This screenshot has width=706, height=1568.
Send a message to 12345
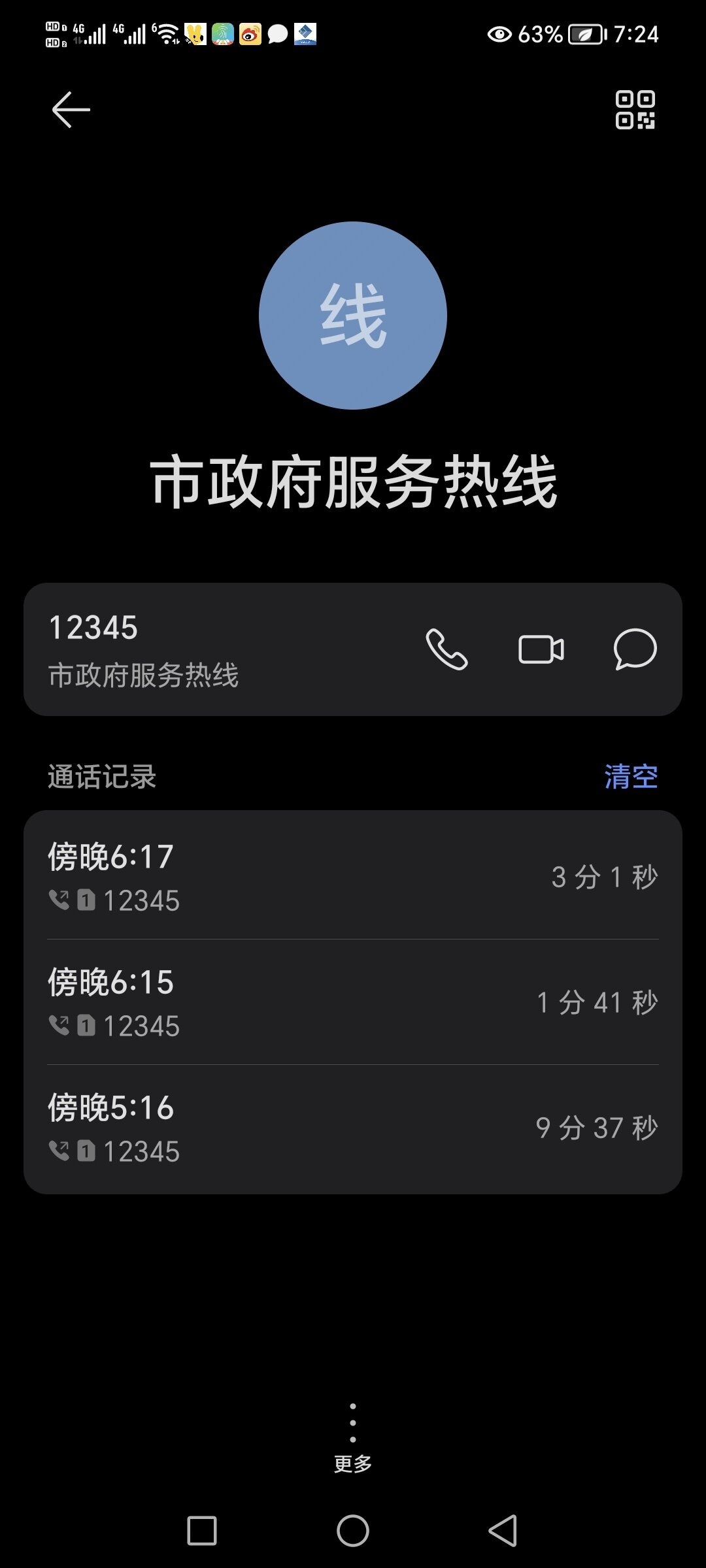pyautogui.click(x=635, y=649)
